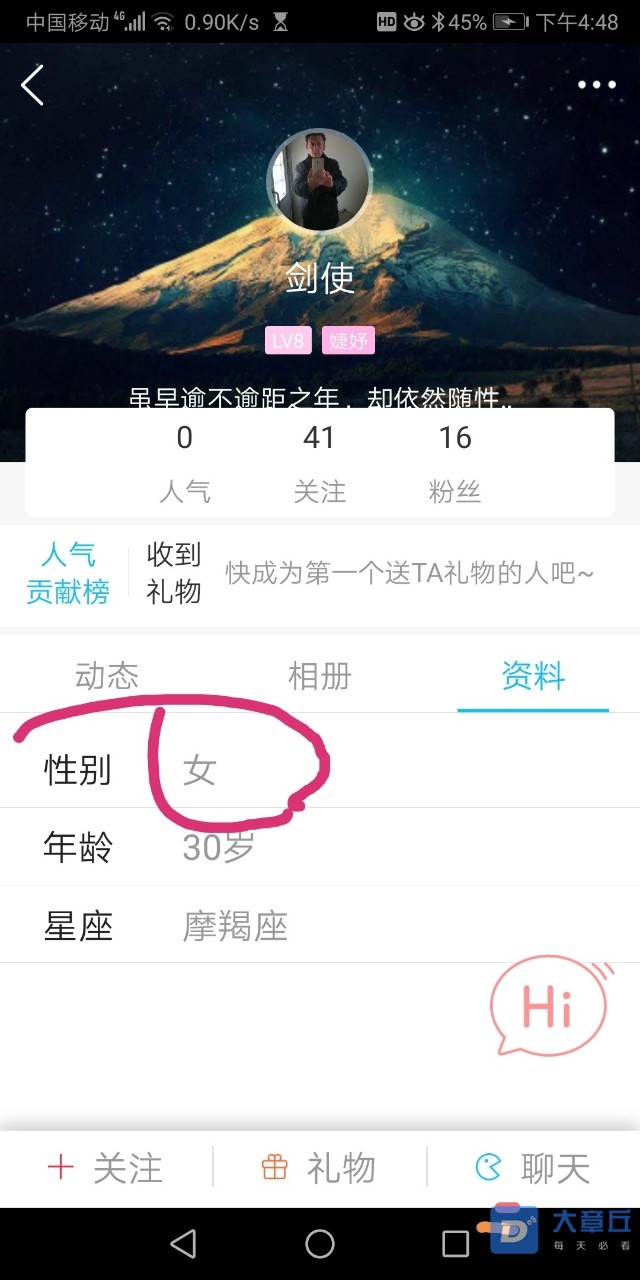Switch to the 相册 tab
This screenshot has height=1280, width=640.
click(x=320, y=677)
